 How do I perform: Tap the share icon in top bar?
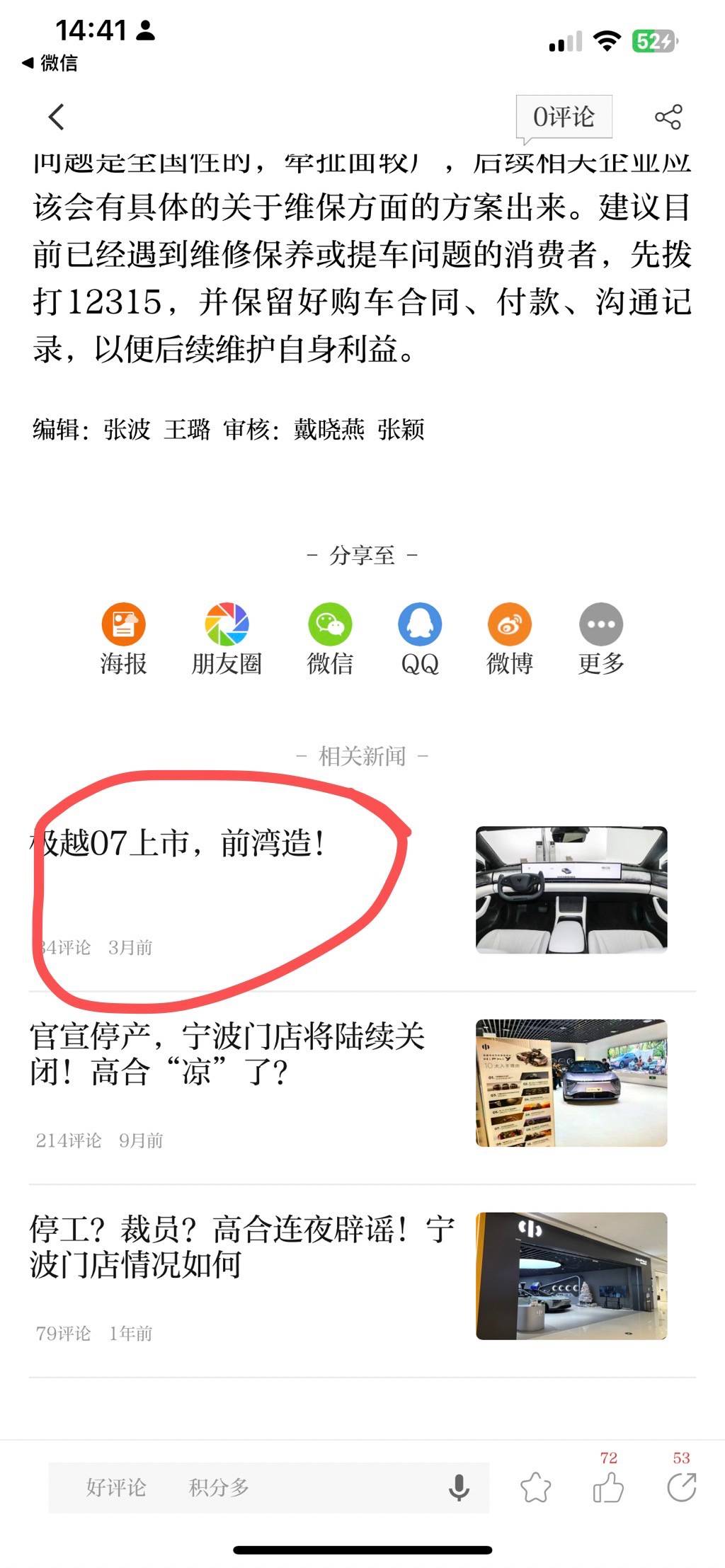(668, 117)
